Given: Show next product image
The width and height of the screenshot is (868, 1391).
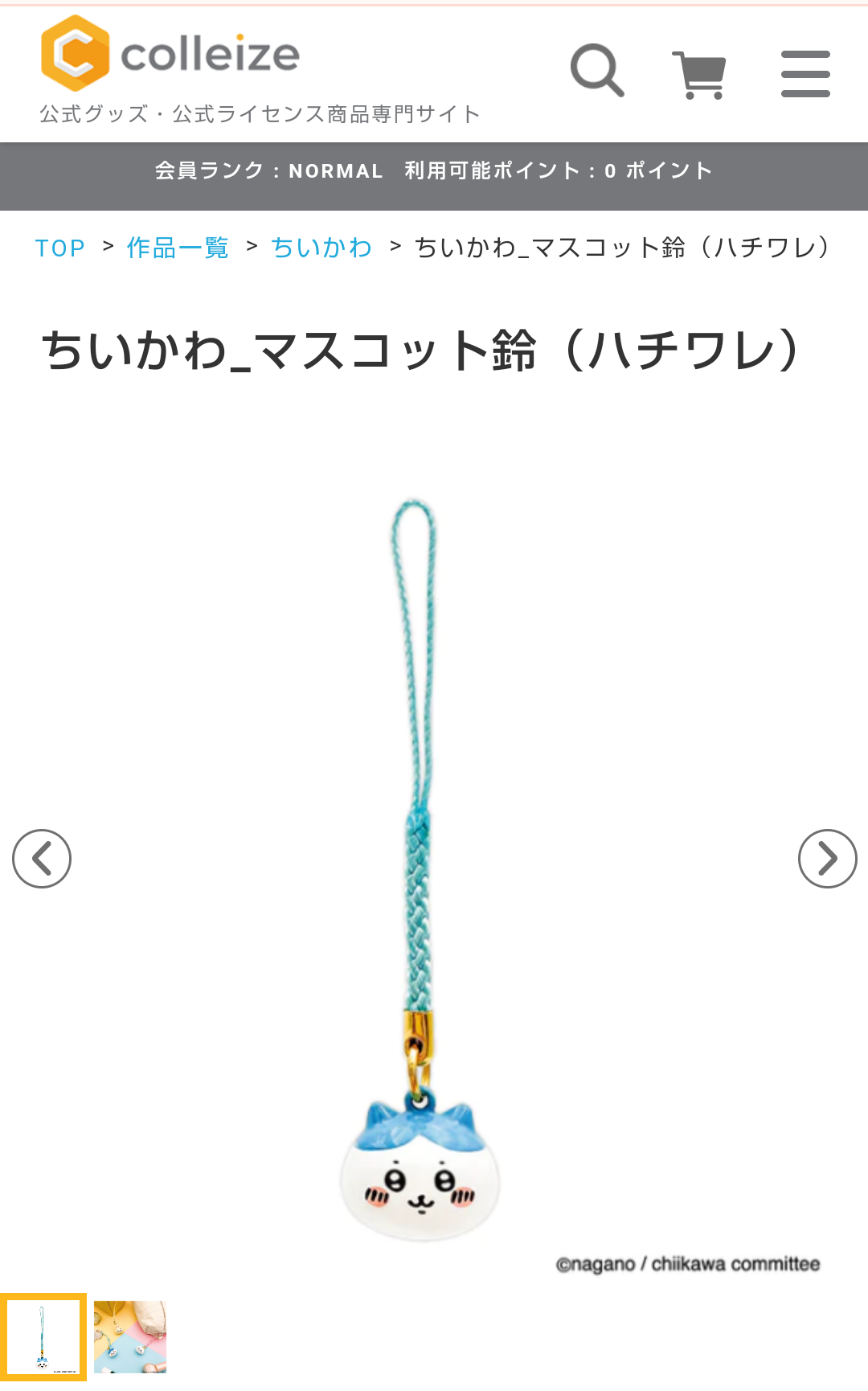Looking at the screenshot, I should click(x=827, y=859).
